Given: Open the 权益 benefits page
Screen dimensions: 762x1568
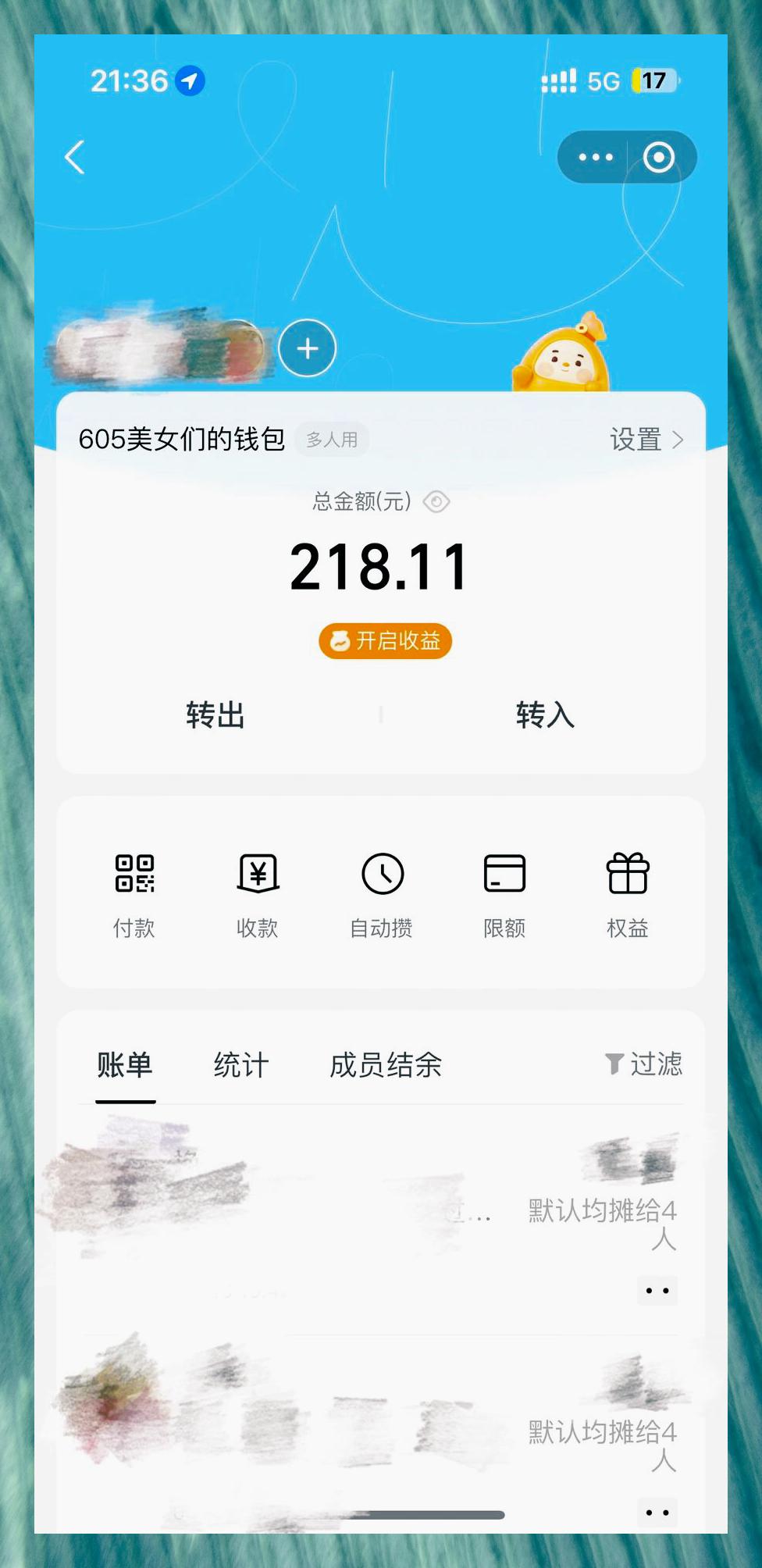Looking at the screenshot, I should pos(628,893).
